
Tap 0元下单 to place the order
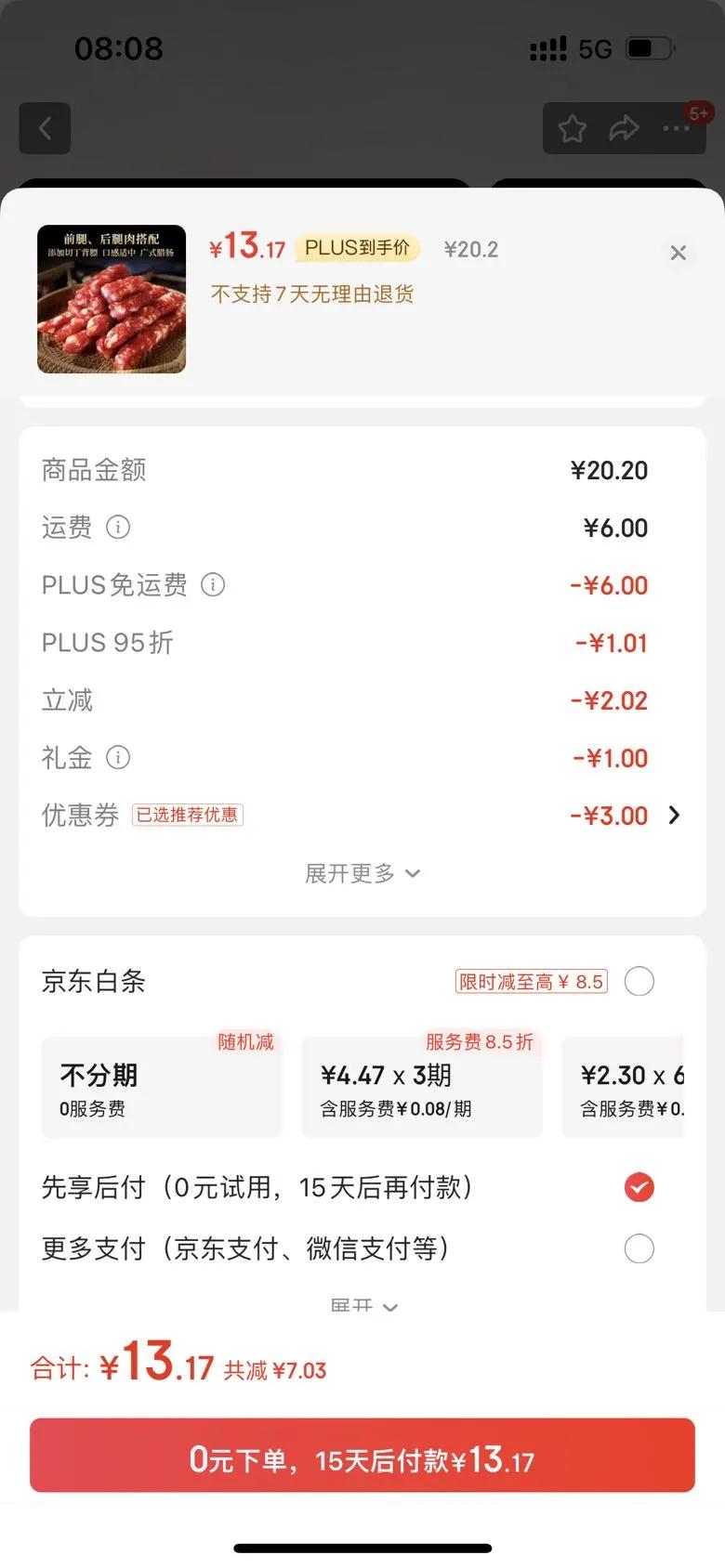362,1456
